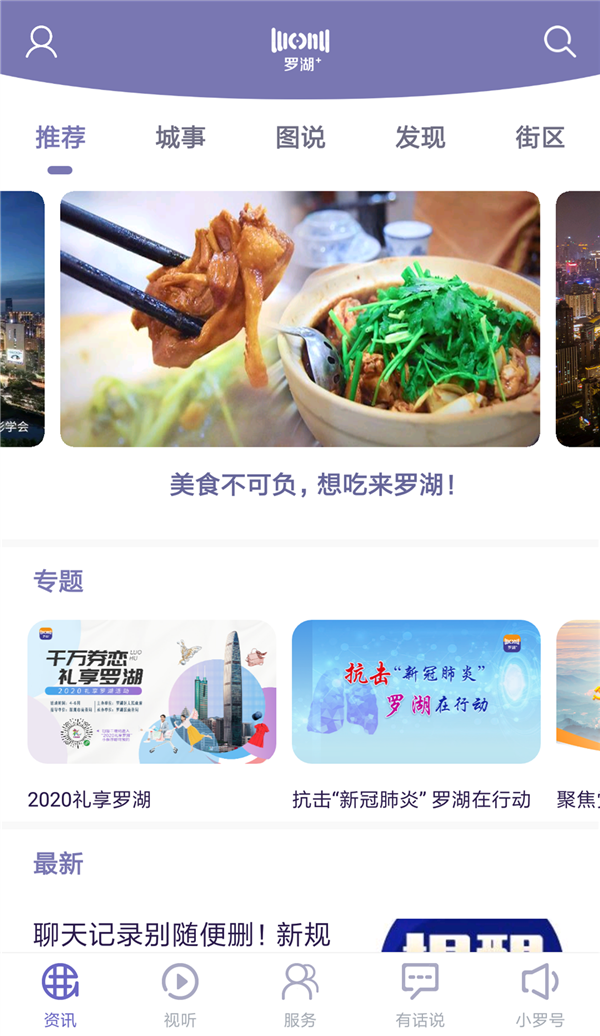Select the 推荐 tab

pyautogui.click(x=60, y=137)
